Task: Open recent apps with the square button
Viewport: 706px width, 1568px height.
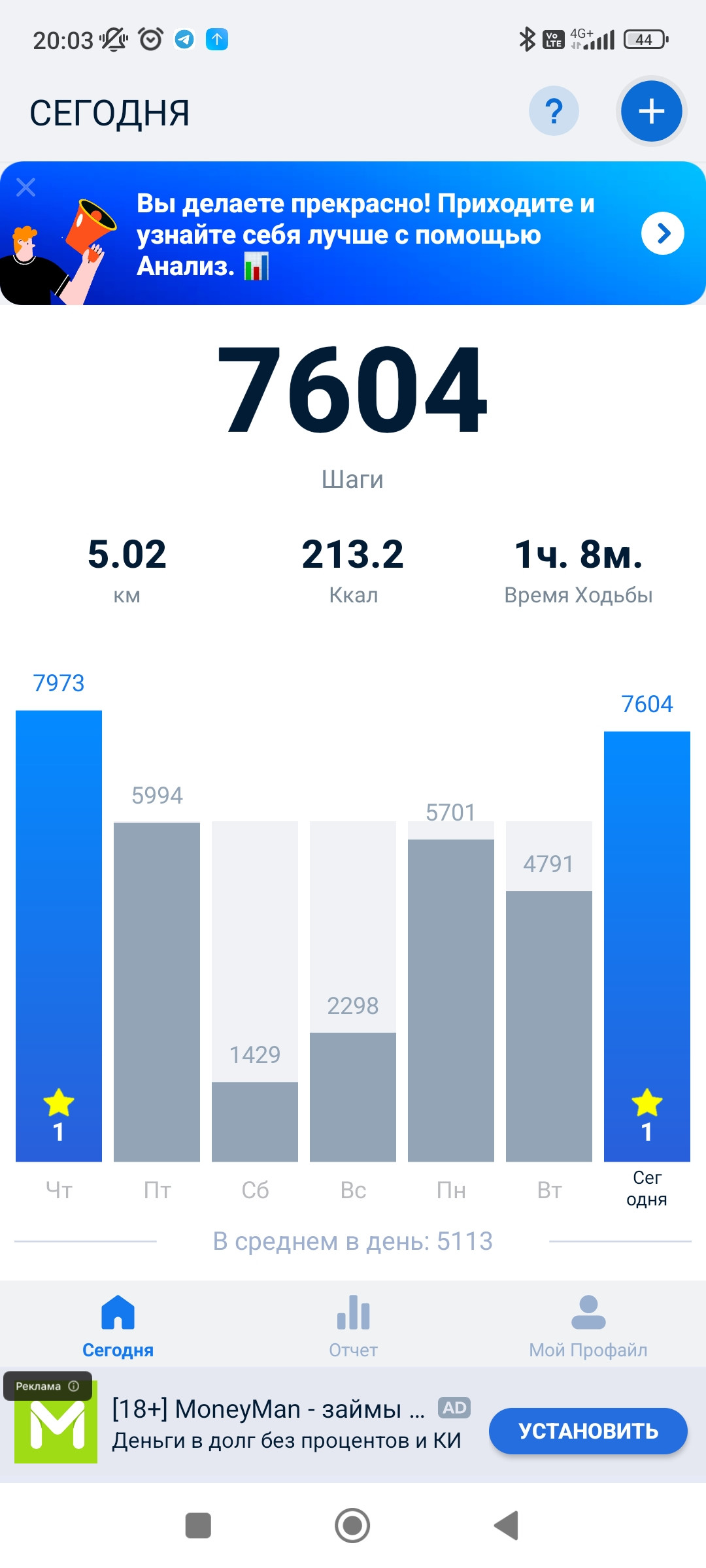Action: coord(198,1526)
